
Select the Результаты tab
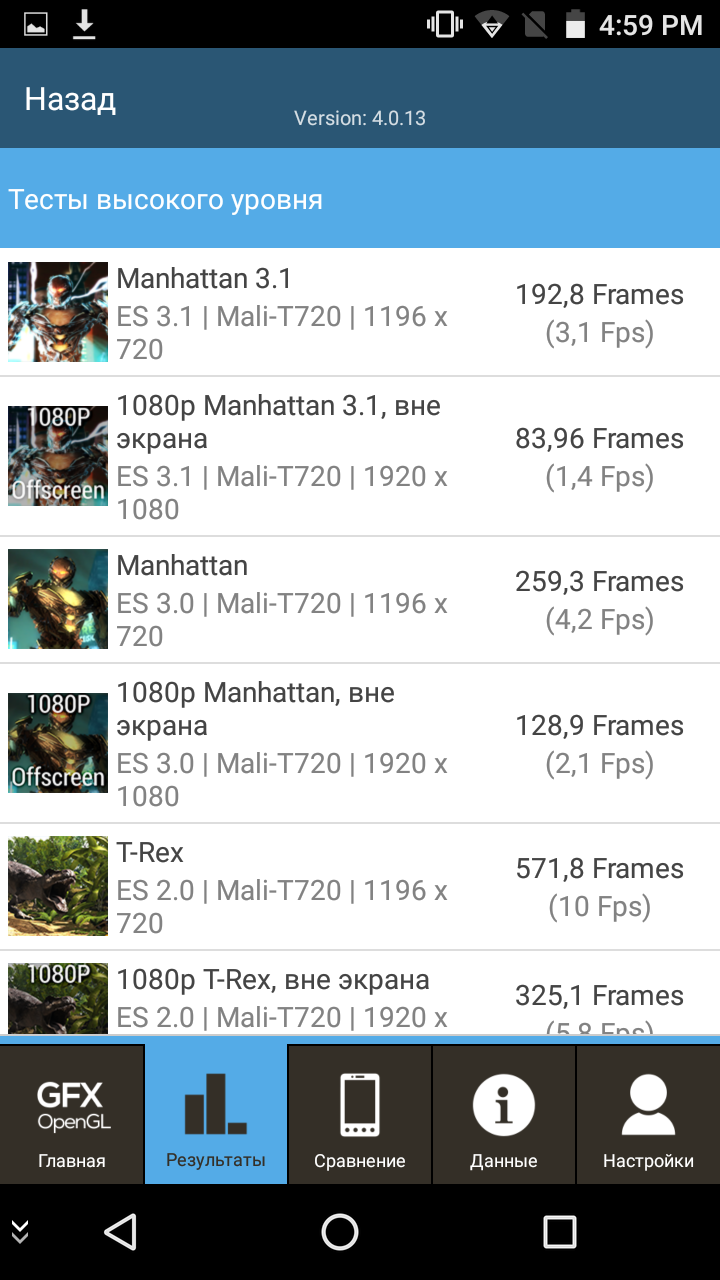[x=216, y=1114]
